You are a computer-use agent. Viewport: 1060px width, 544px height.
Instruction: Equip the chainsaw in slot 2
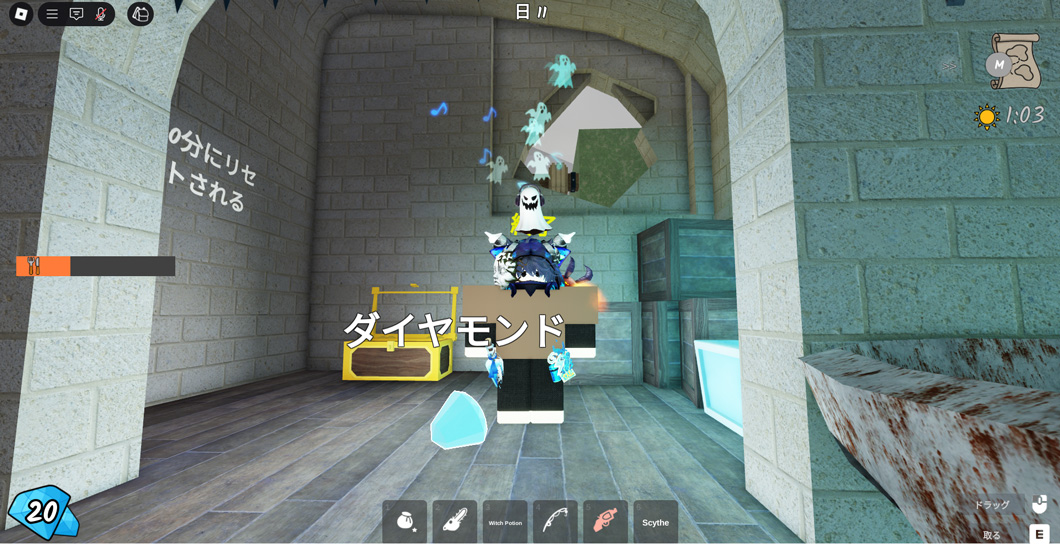tap(455, 522)
